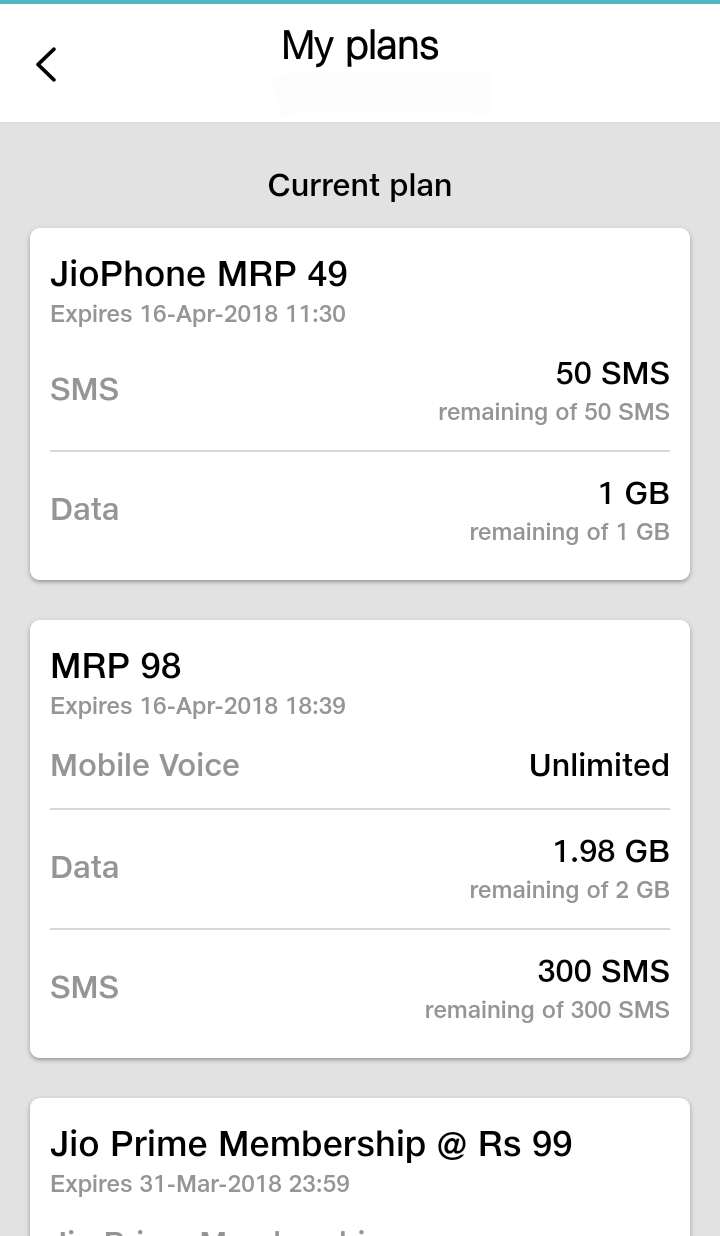This screenshot has height=1236, width=720.
Task: Go back from My plans
Action: (46, 65)
